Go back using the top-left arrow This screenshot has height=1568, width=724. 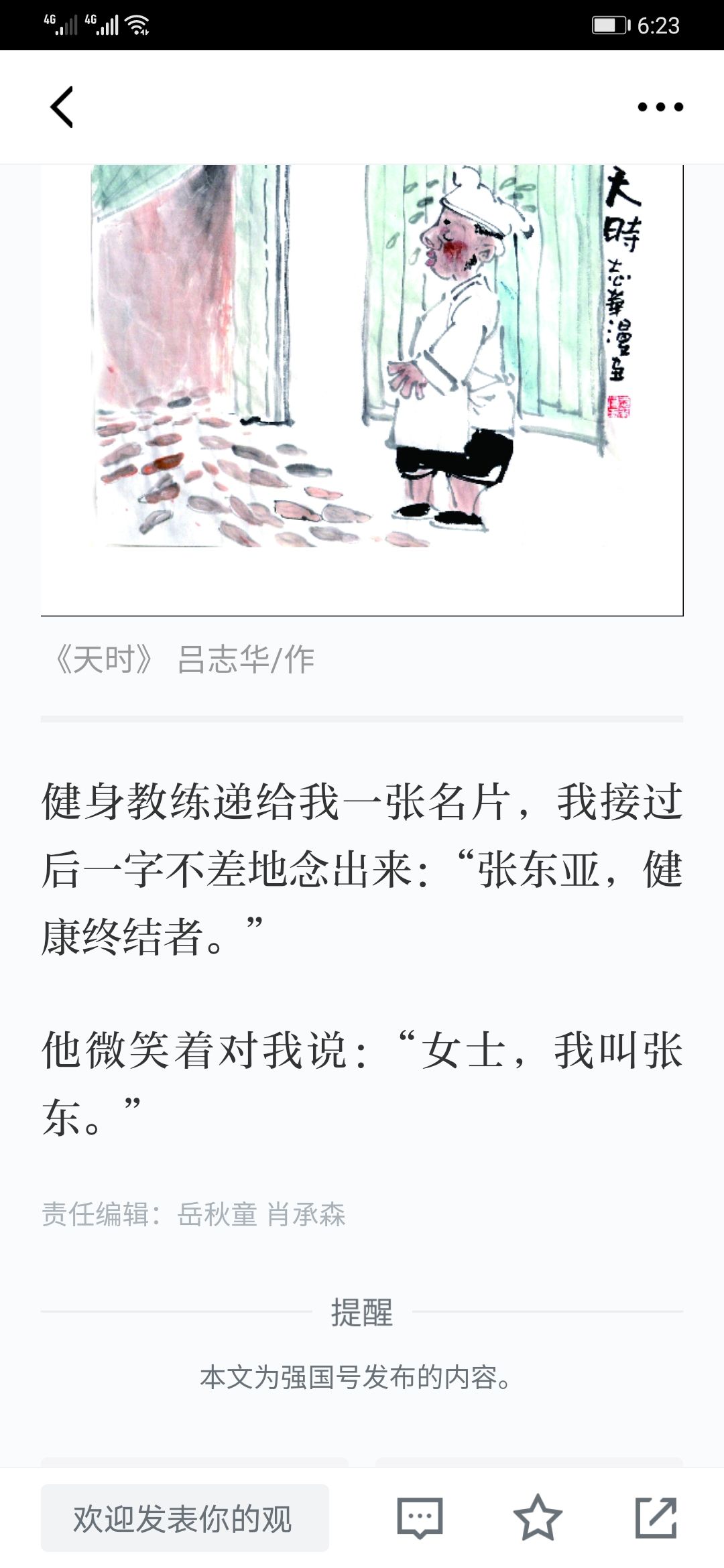(62, 107)
